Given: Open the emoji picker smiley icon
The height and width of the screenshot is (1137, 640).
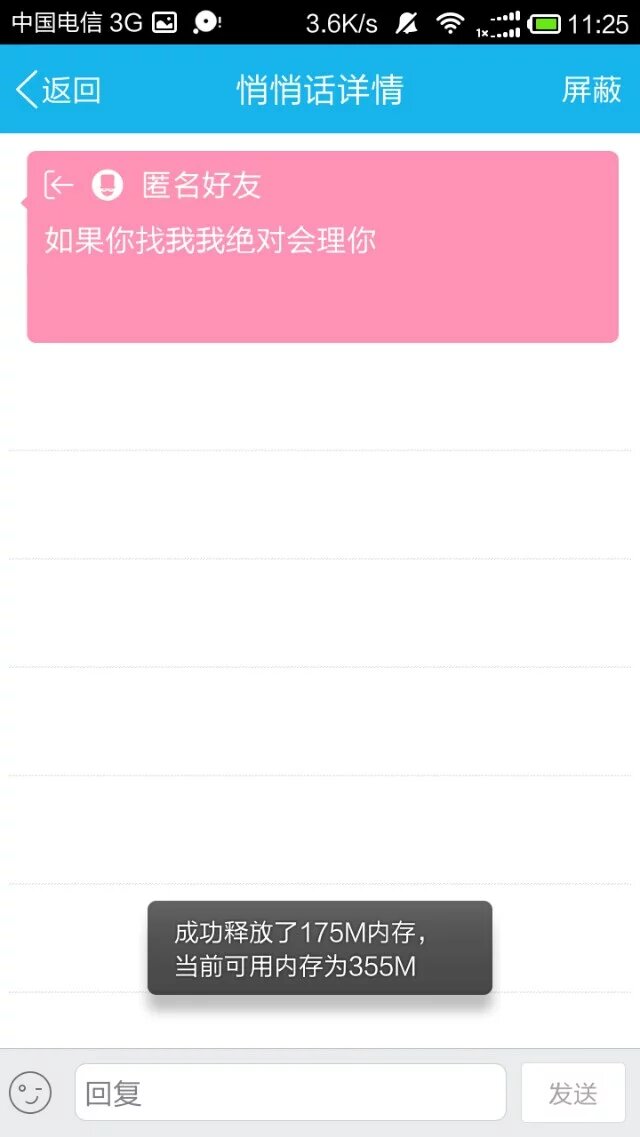Looking at the screenshot, I should click(30, 1092).
